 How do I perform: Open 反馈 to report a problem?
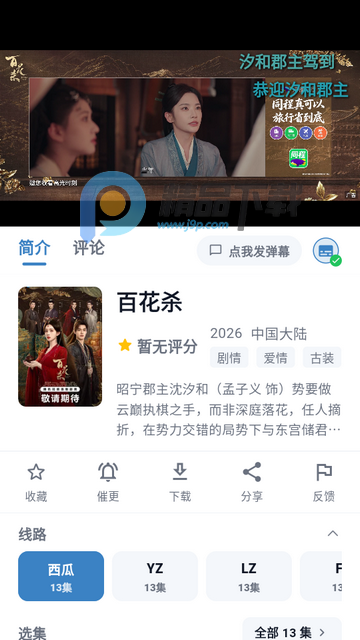(324, 482)
